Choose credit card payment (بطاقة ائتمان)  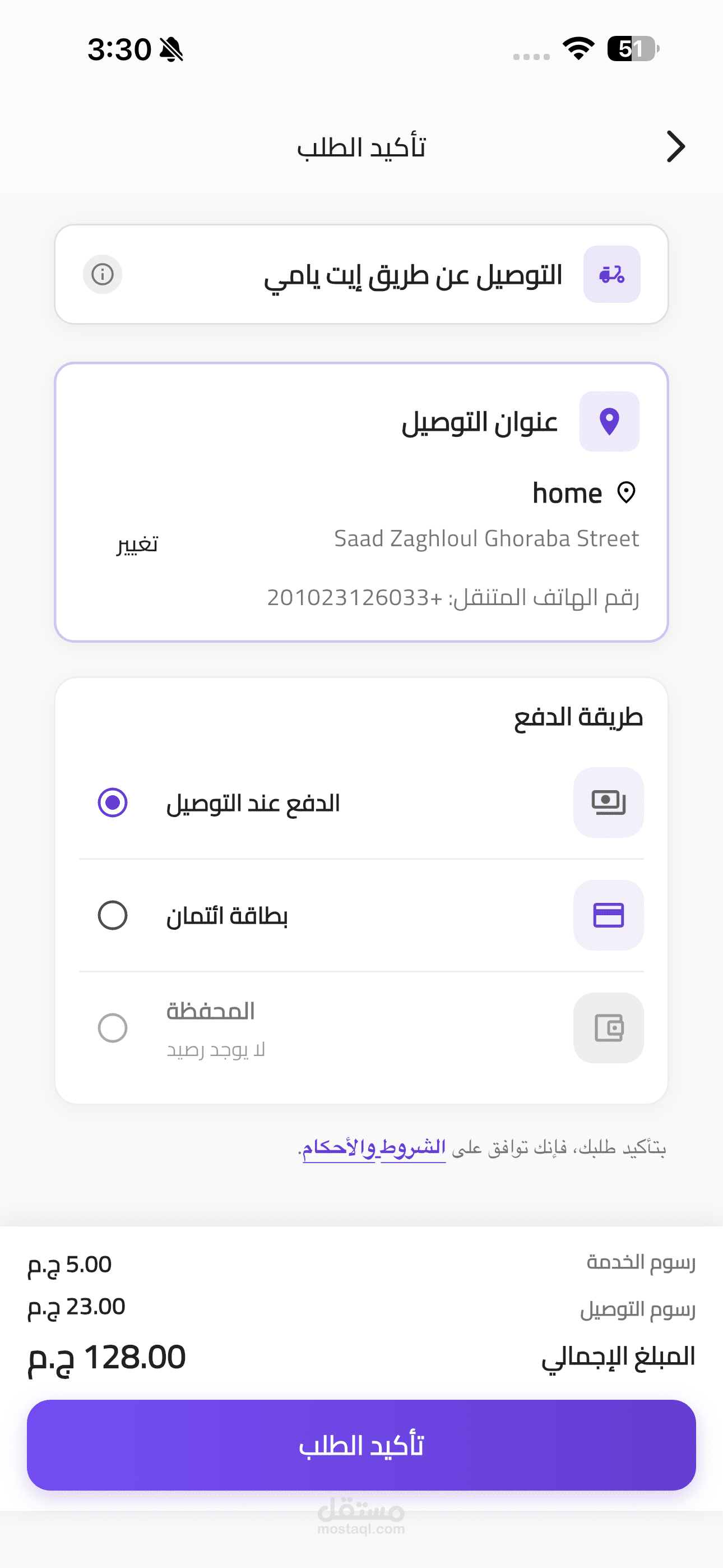[x=361, y=915]
